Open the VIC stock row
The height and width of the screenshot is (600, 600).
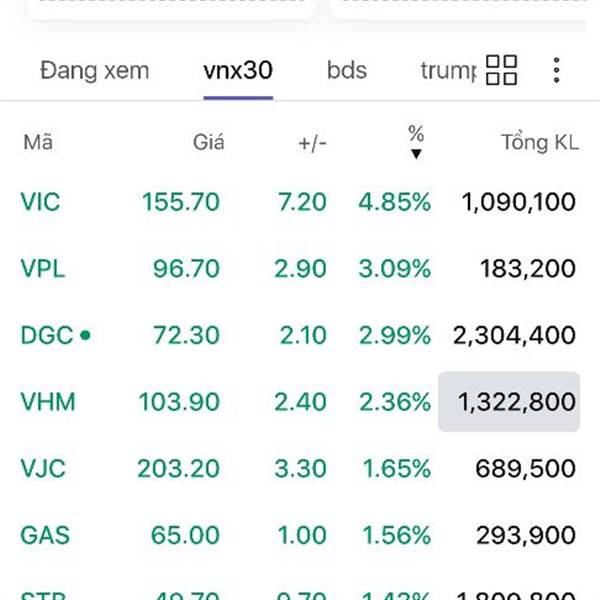(x=40, y=202)
